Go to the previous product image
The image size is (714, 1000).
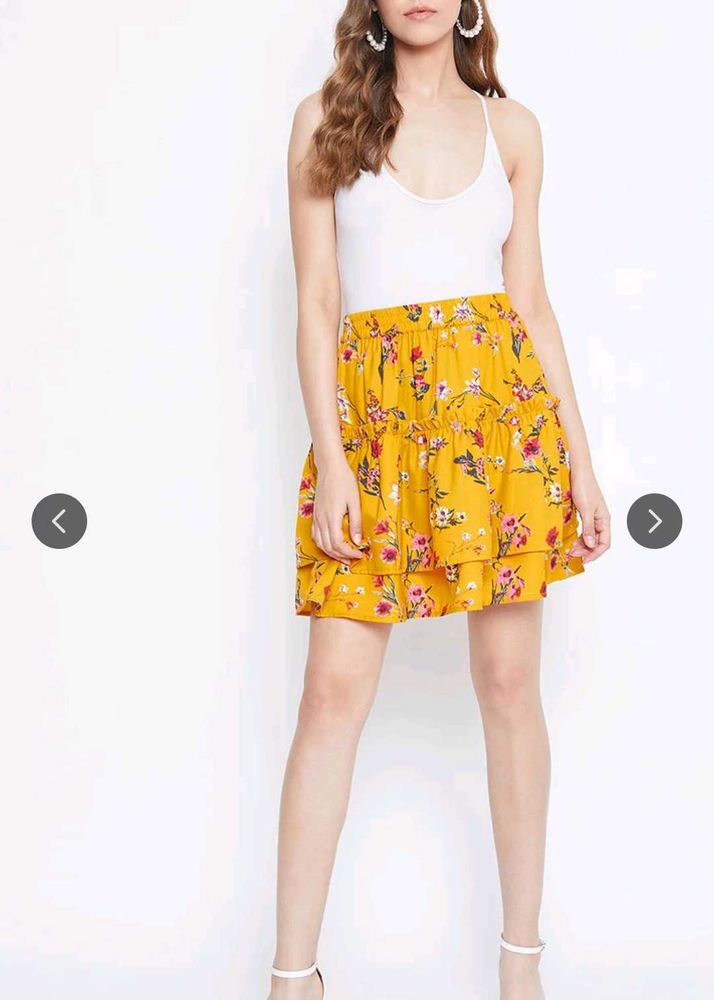(x=59, y=521)
